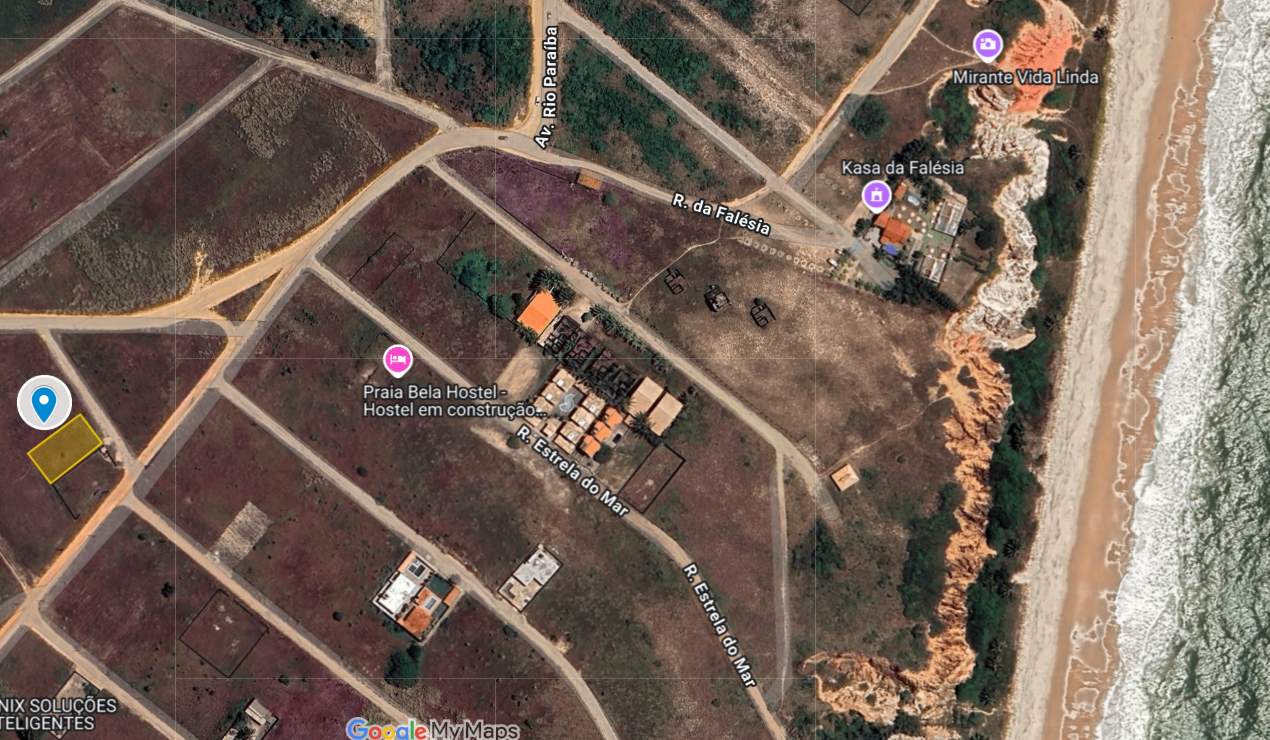Tap the blue location pin marker

(44, 403)
